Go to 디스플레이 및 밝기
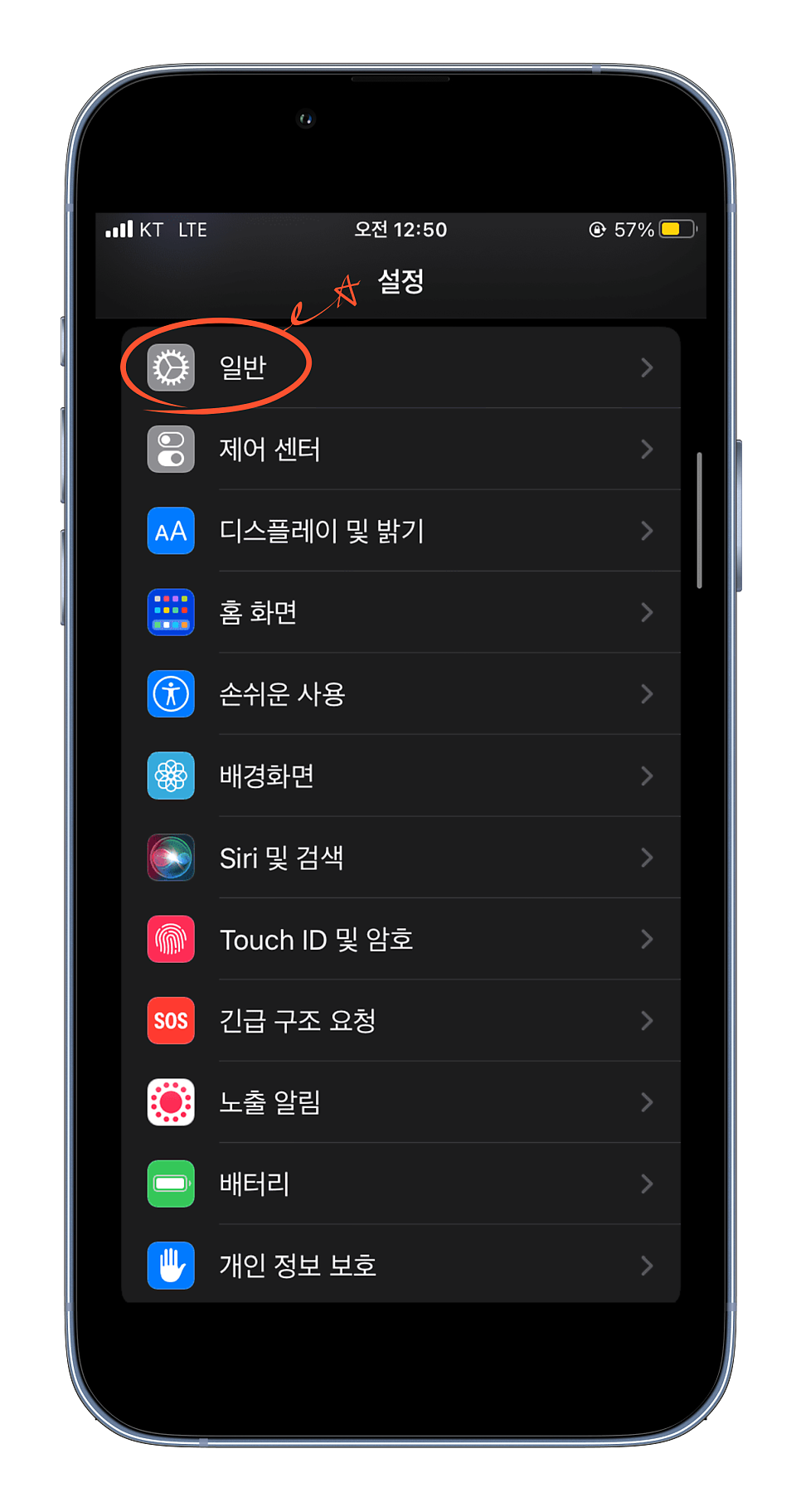 pos(400,531)
